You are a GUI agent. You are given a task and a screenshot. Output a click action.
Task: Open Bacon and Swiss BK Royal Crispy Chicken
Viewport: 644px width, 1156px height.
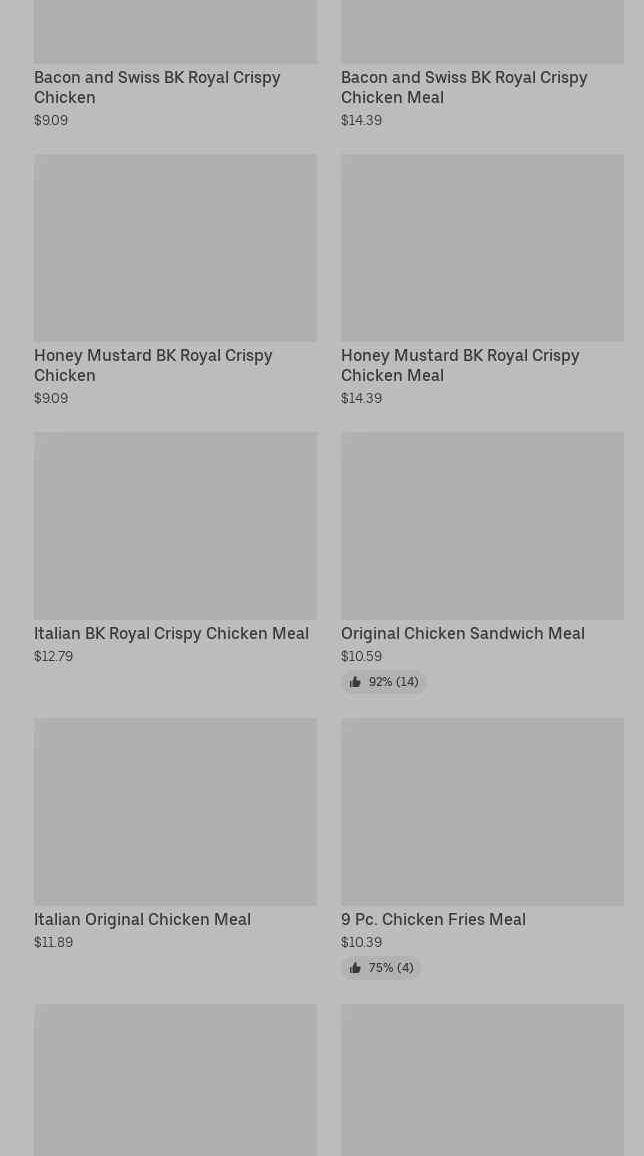click(x=175, y=65)
